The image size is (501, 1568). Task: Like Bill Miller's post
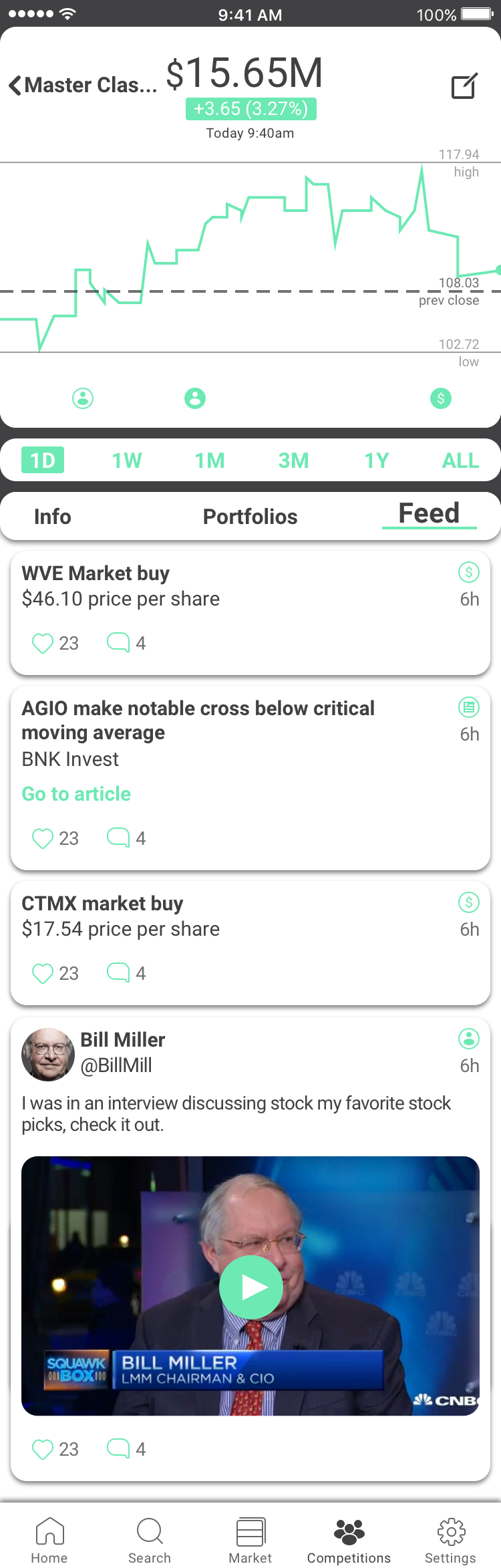(x=43, y=1449)
